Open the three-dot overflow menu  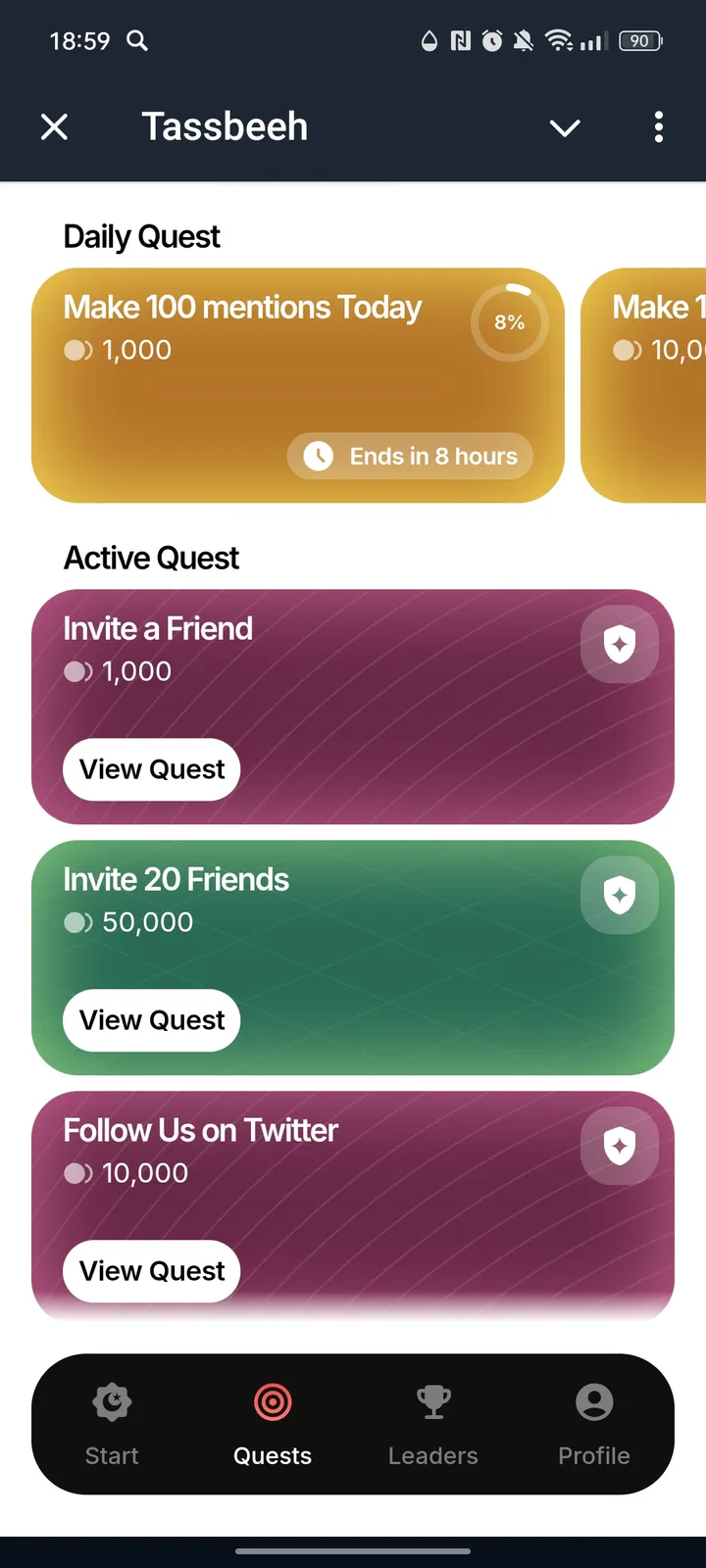pyautogui.click(x=659, y=127)
